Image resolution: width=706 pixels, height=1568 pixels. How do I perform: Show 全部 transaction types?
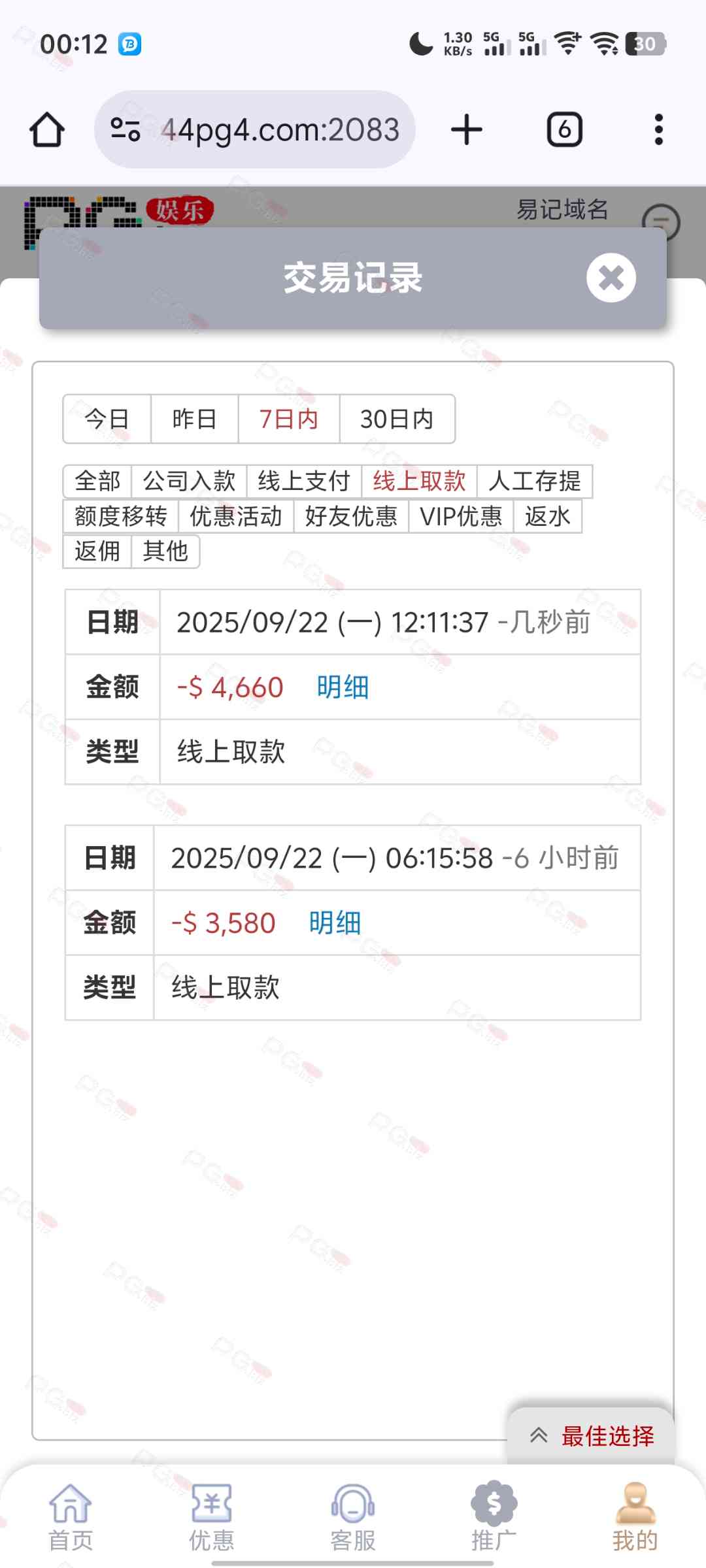pos(97,481)
